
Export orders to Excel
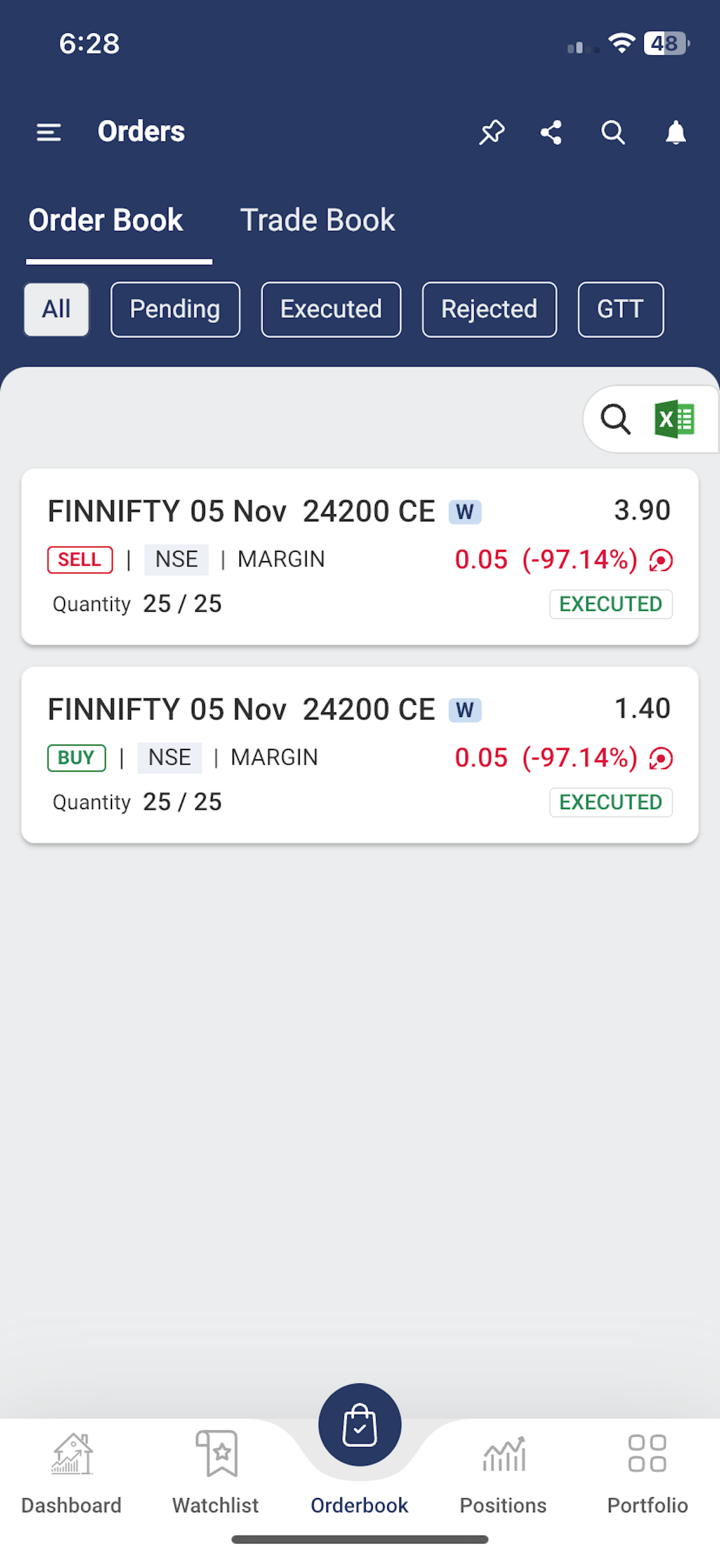[x=674, y=420]
